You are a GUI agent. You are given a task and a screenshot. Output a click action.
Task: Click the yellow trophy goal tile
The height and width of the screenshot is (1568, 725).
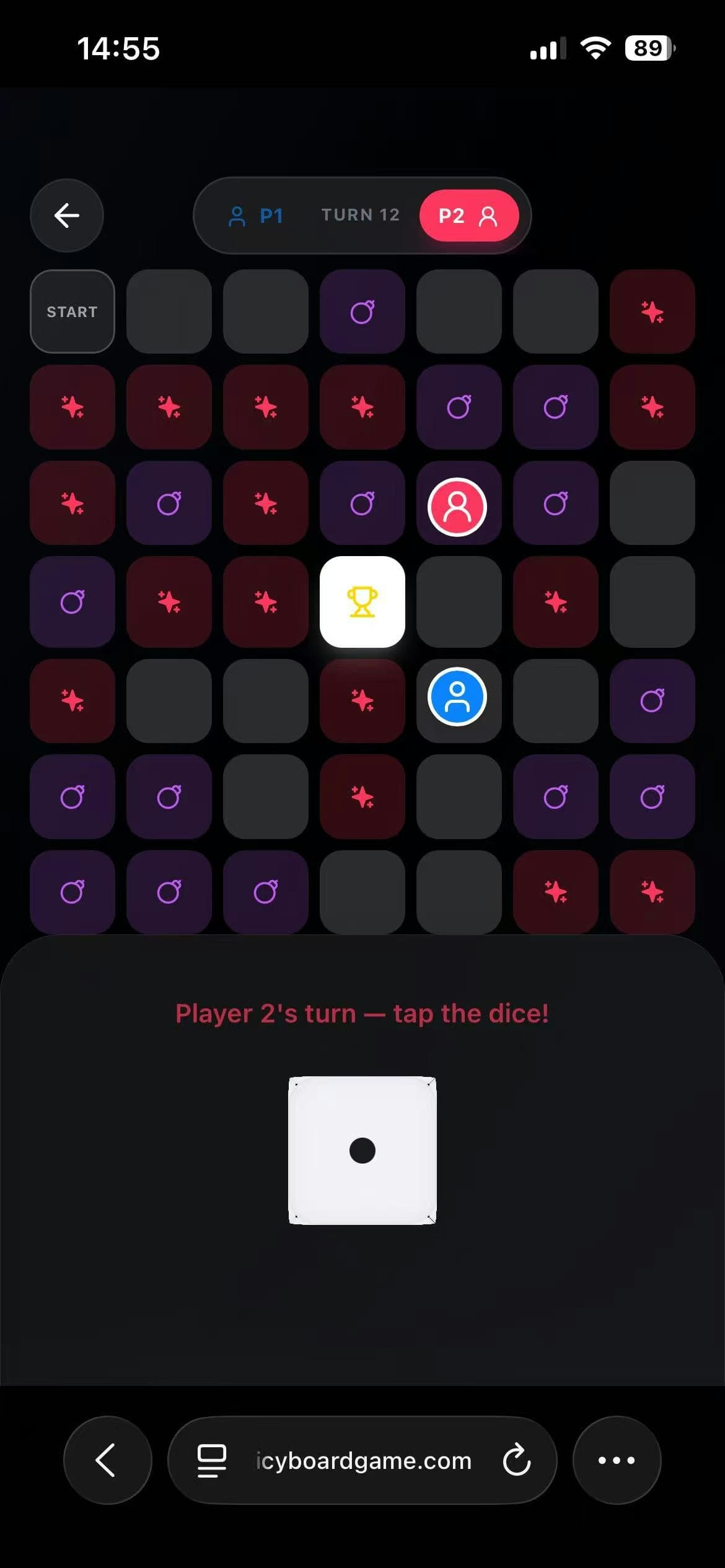[x=362, y=601]
